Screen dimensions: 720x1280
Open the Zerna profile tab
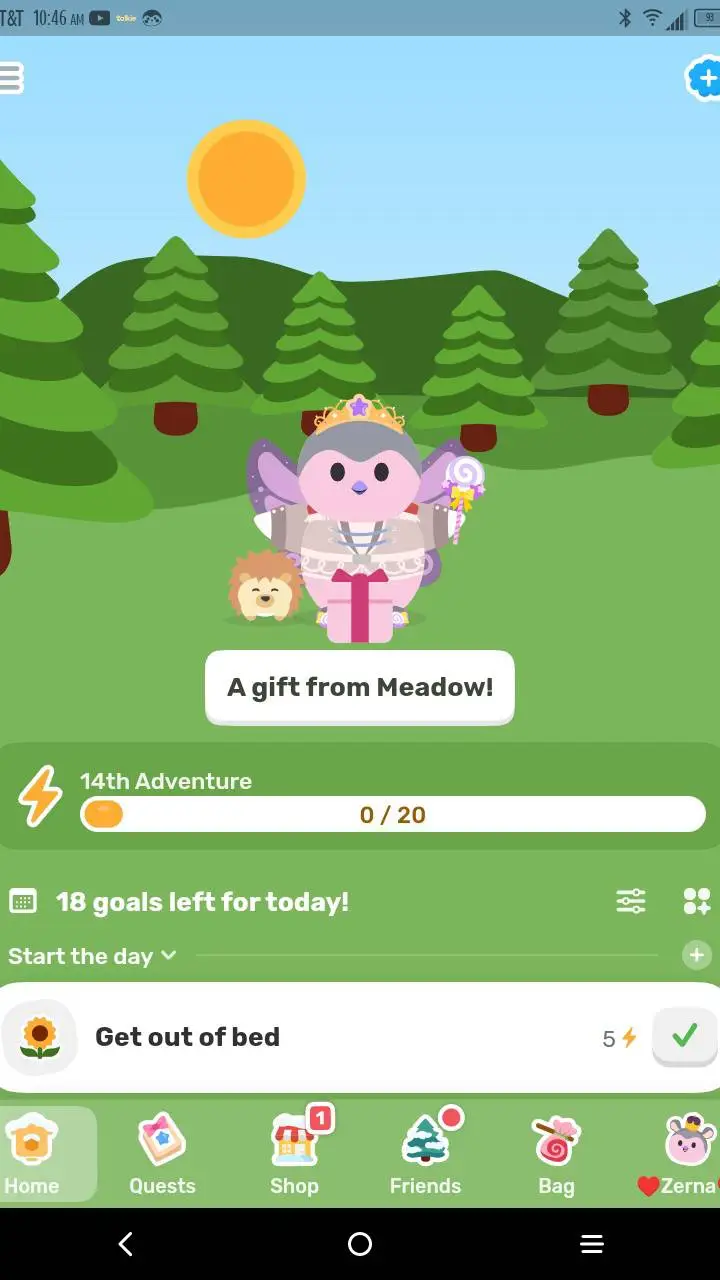(684, 1156)
